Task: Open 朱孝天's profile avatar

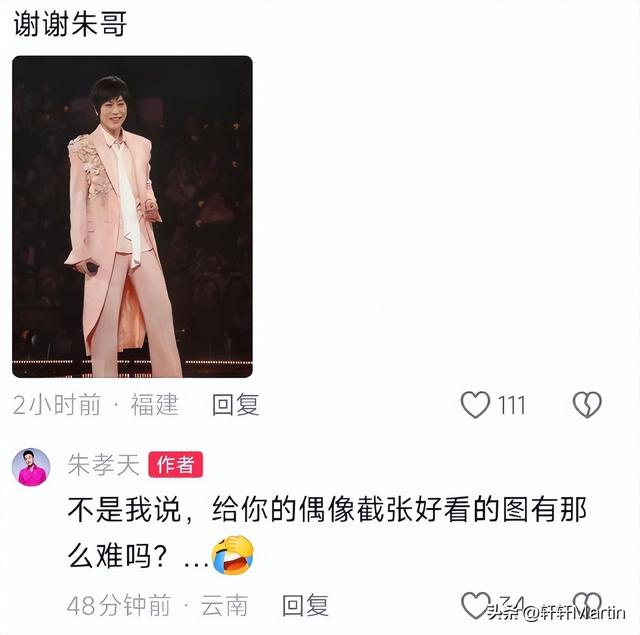Action: click(x=31, y=466)
